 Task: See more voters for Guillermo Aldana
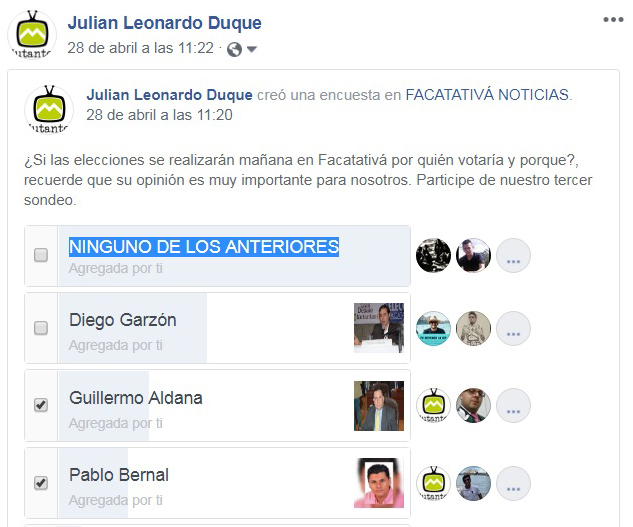(513, 405)
